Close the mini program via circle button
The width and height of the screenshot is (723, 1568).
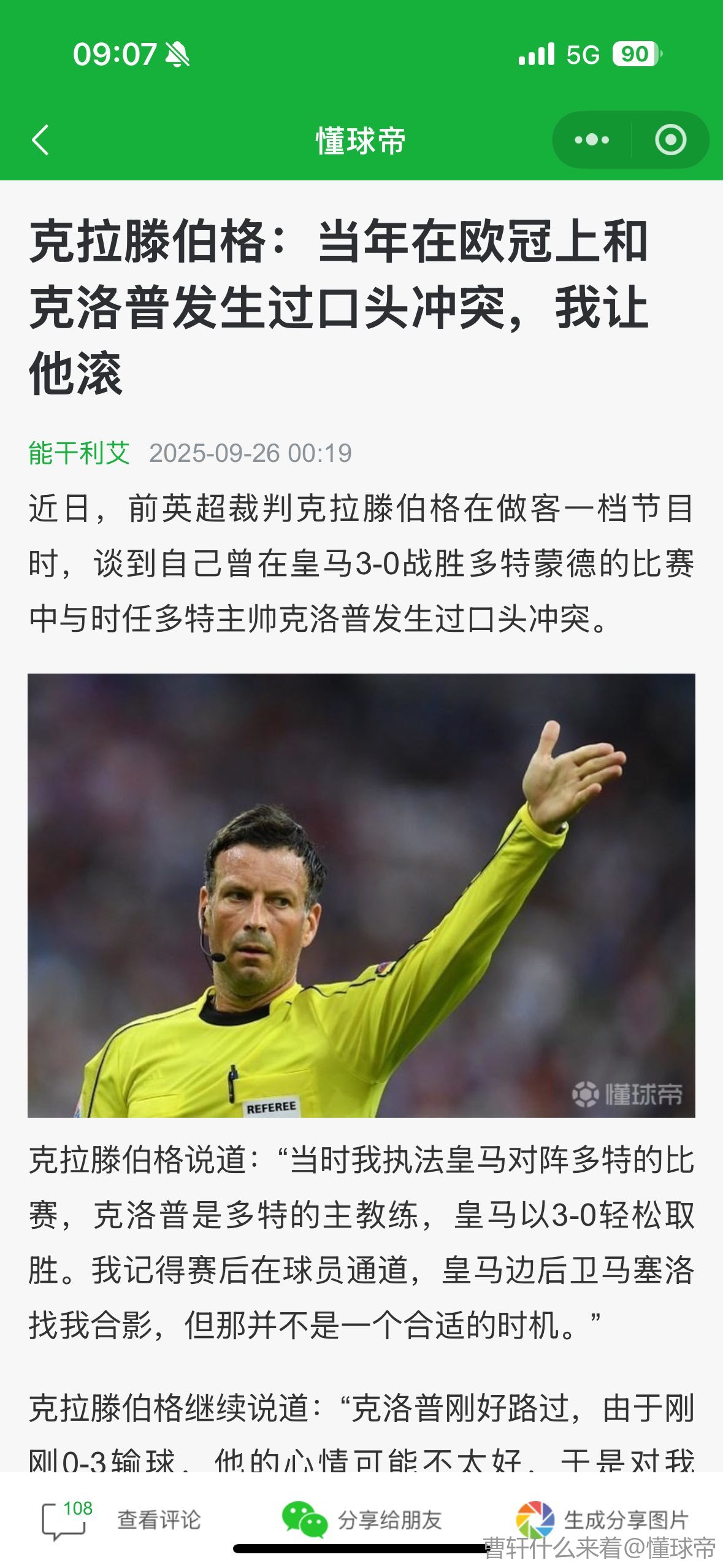pyautogui.click(x=670, y=140)
